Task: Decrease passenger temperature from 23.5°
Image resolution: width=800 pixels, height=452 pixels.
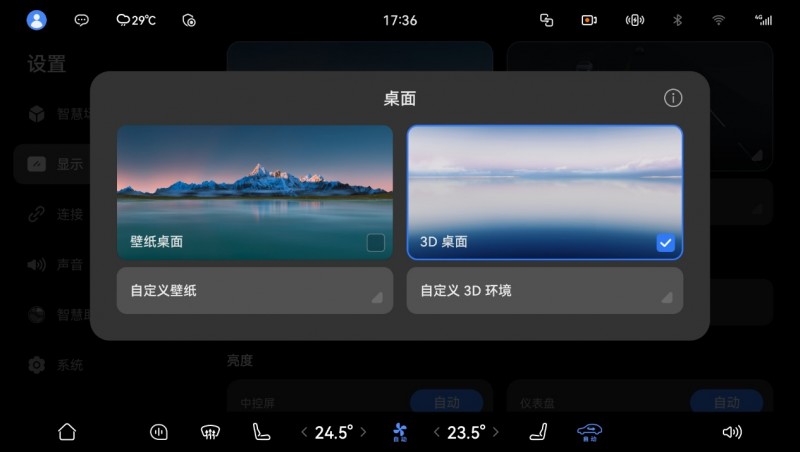Action: pyautogui.click(x=436, y=432)
